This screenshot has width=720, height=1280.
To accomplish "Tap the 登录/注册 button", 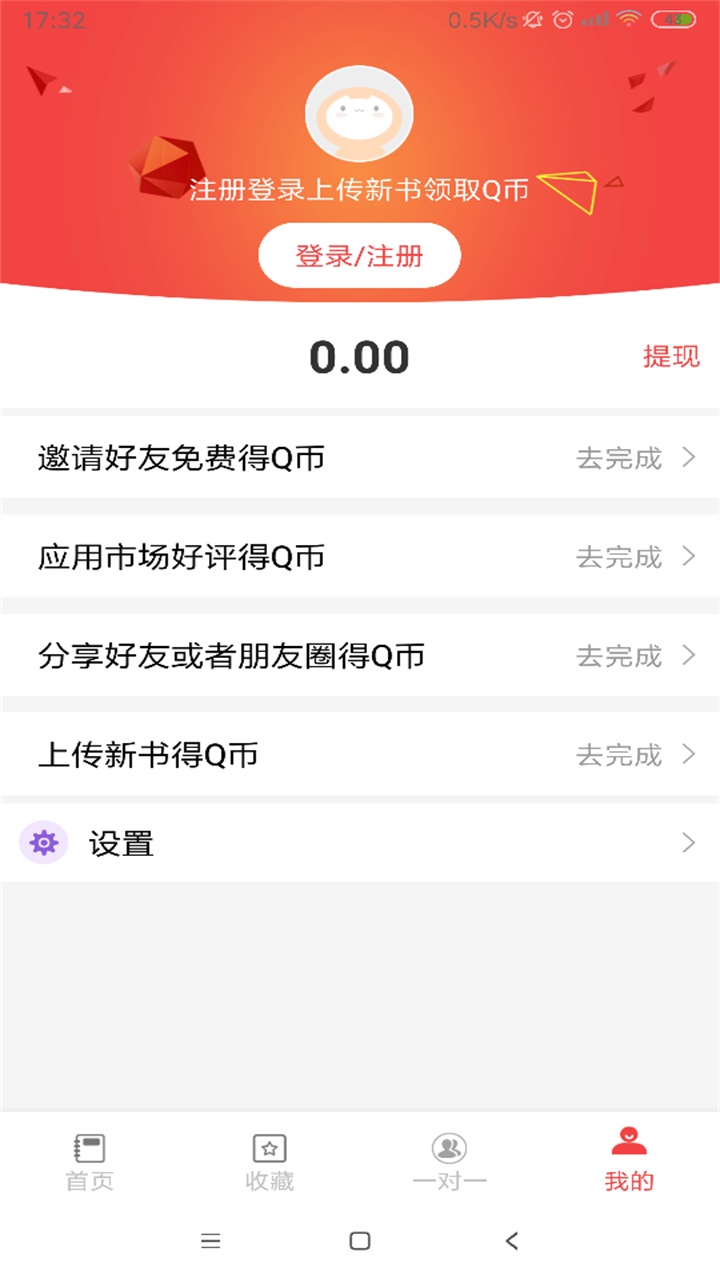I will [360, 254].
